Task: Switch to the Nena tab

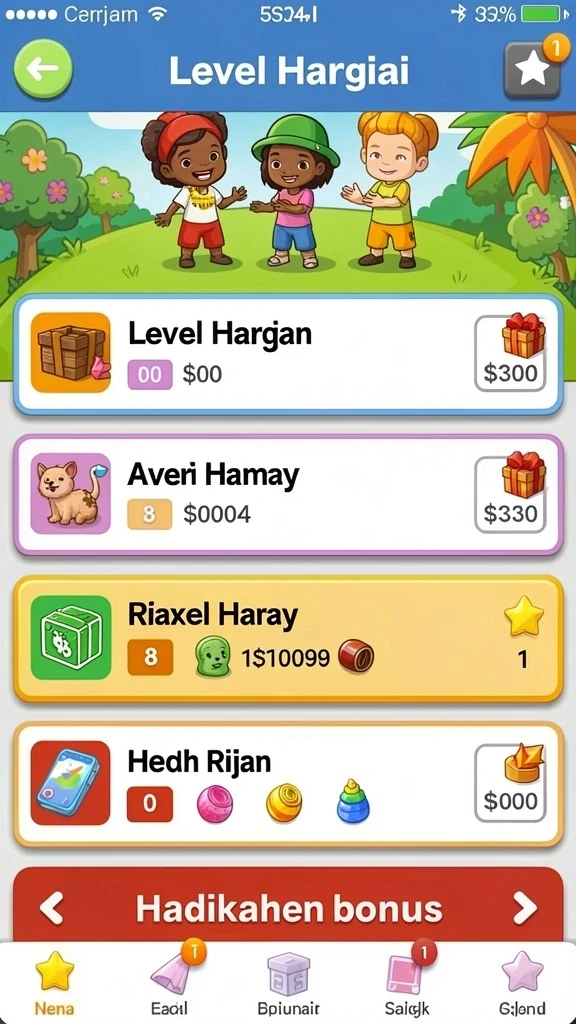Action: click(54, 982)
